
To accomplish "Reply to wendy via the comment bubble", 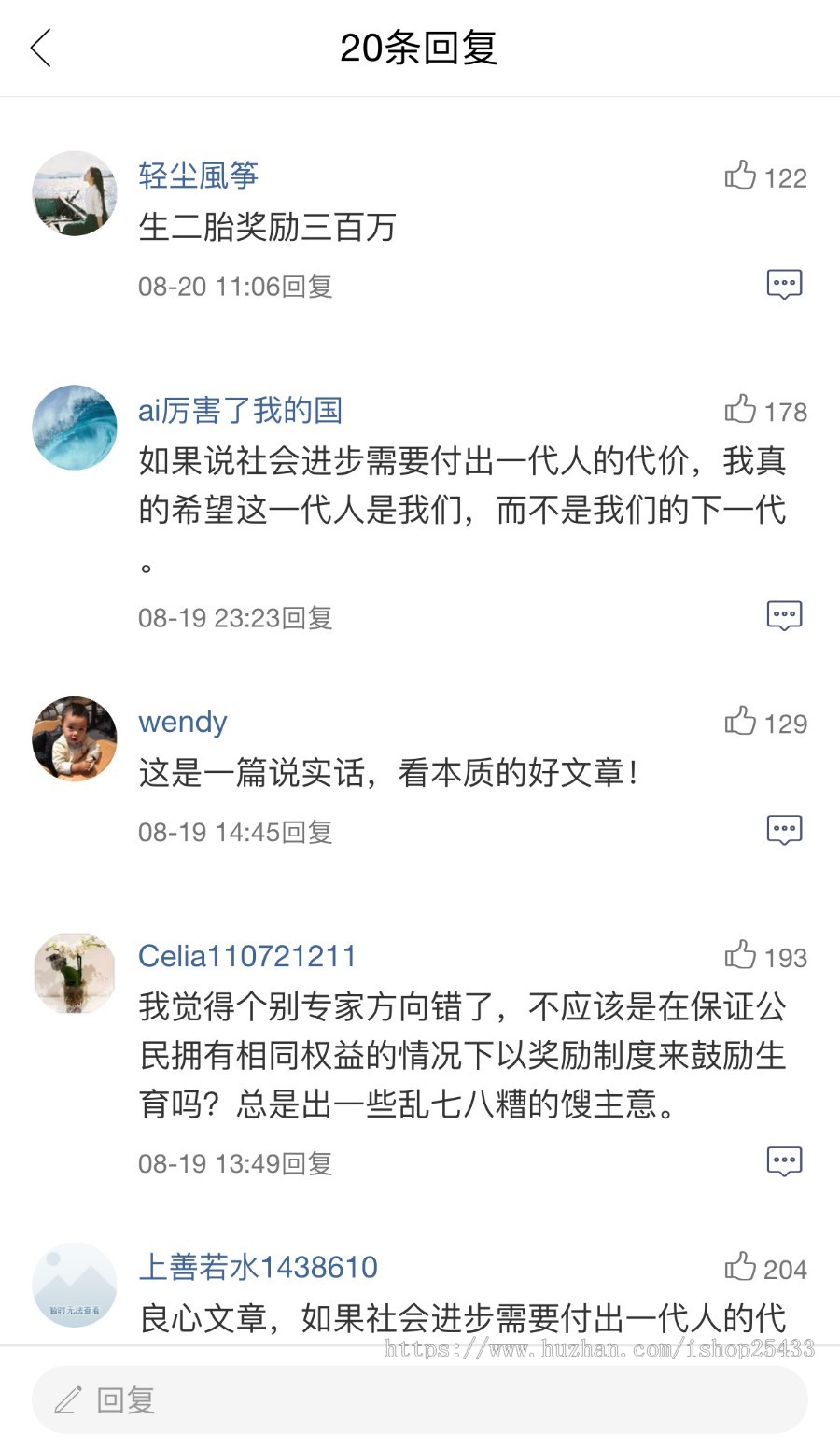I will click(784, 830).
